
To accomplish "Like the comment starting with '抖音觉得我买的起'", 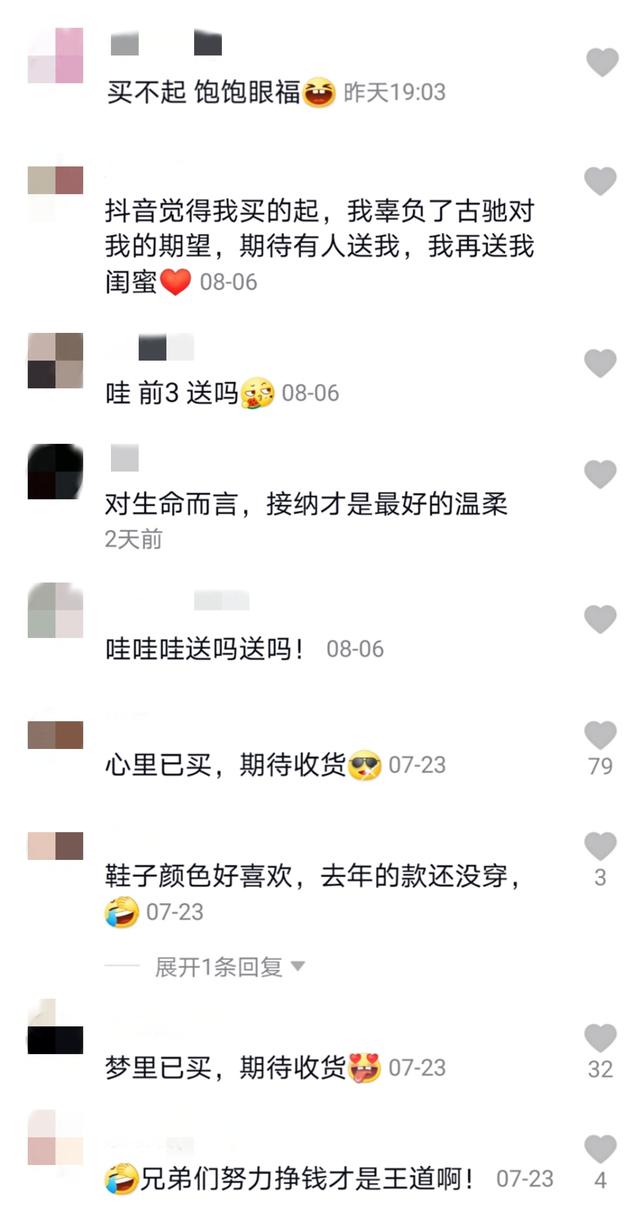I will click(x=601, y=181).
